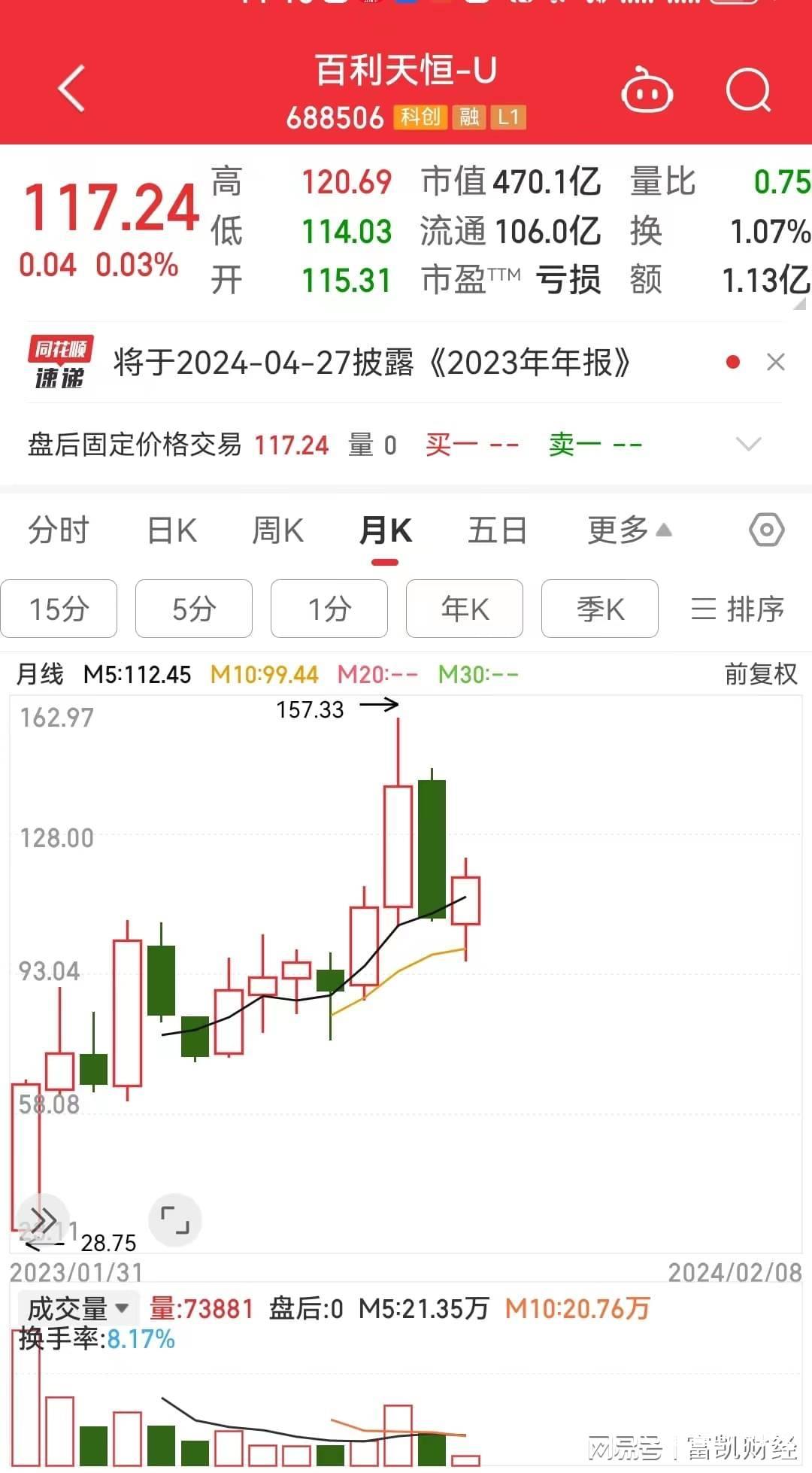
Task: Show the 五日 chart
Action: [x=497, y=530]
